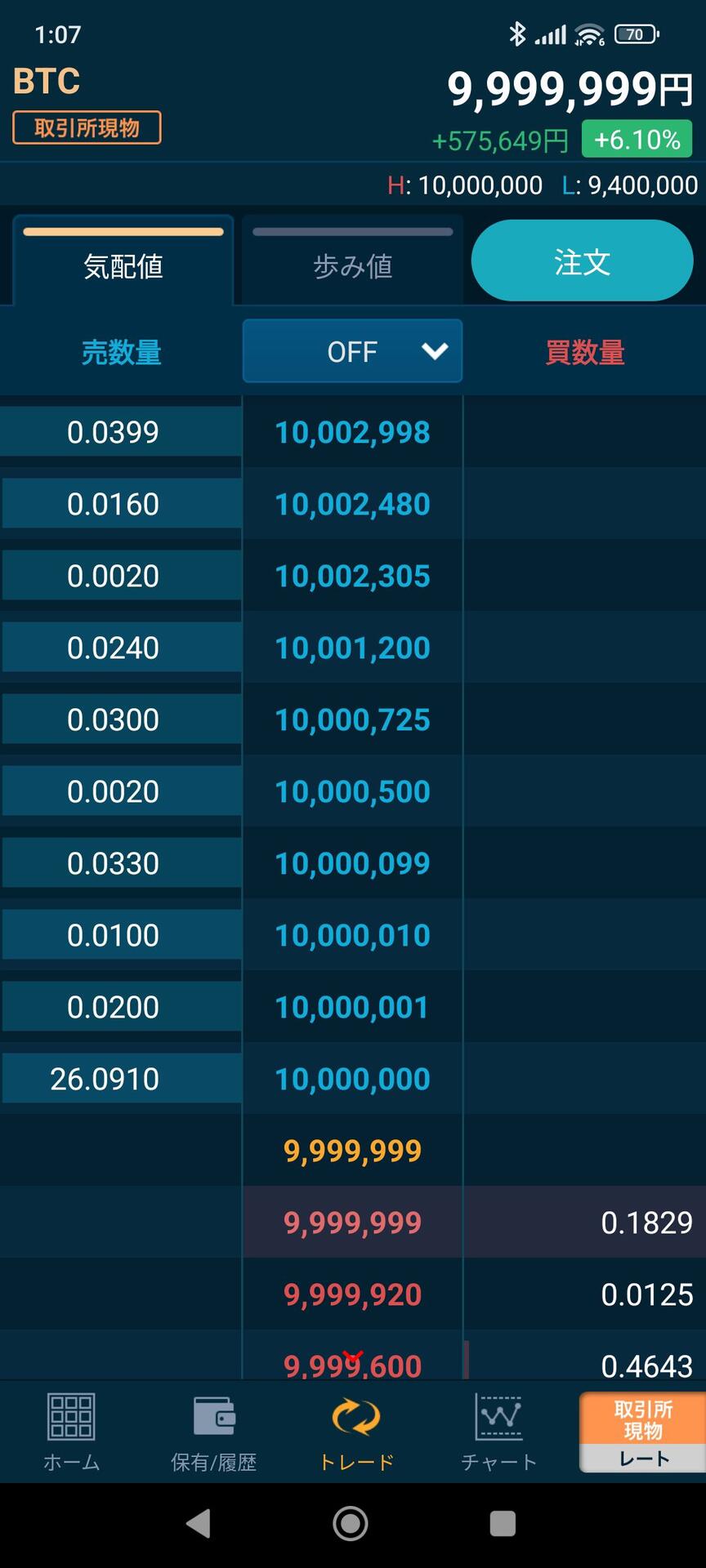Open the トレード tab
The height and width of the screenshot is (1568, 706).
[x=356, y=1433]
